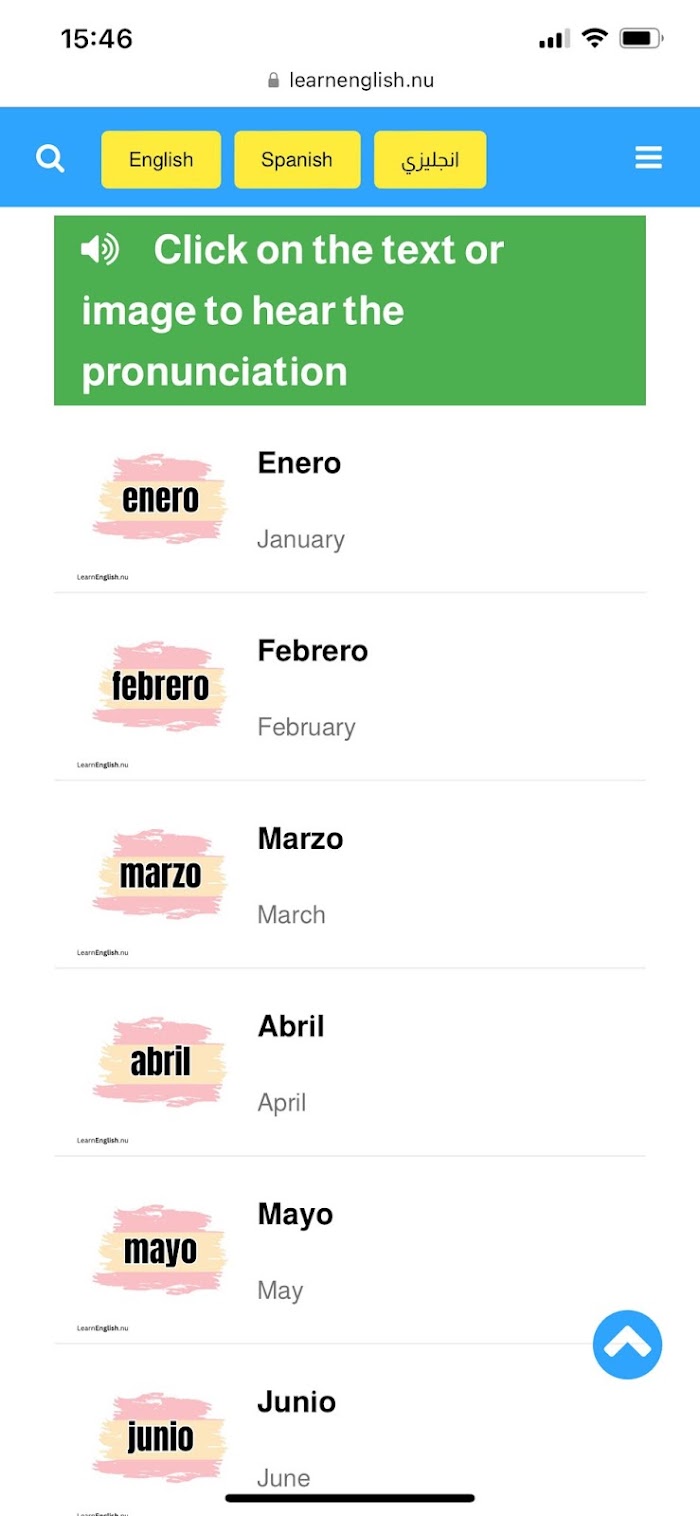The width and height of the screenshot is (700, 1516).
Task: Jump back to top with arrow button
Action: point(628,1345)
